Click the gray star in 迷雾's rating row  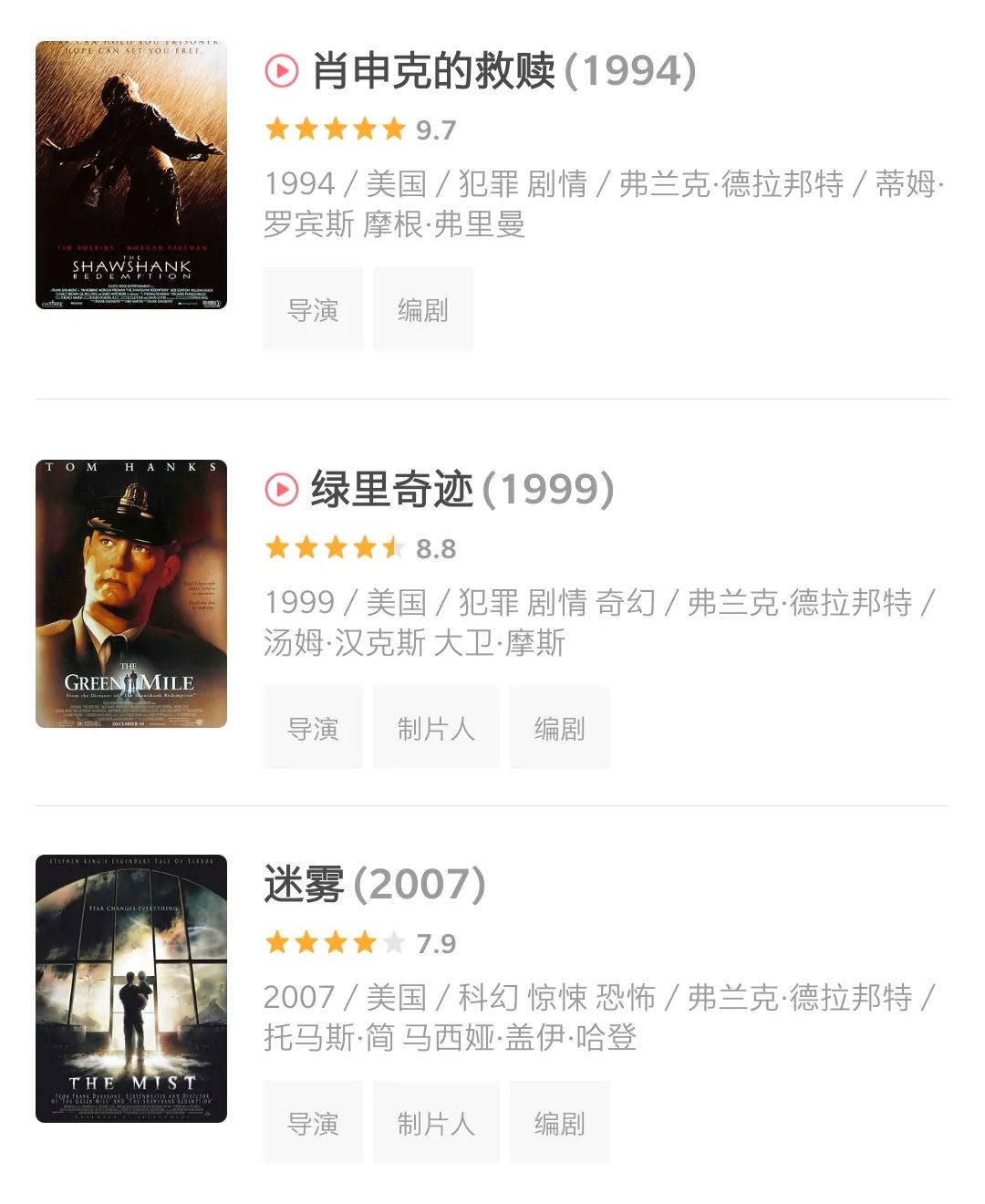tap(396, 944)
